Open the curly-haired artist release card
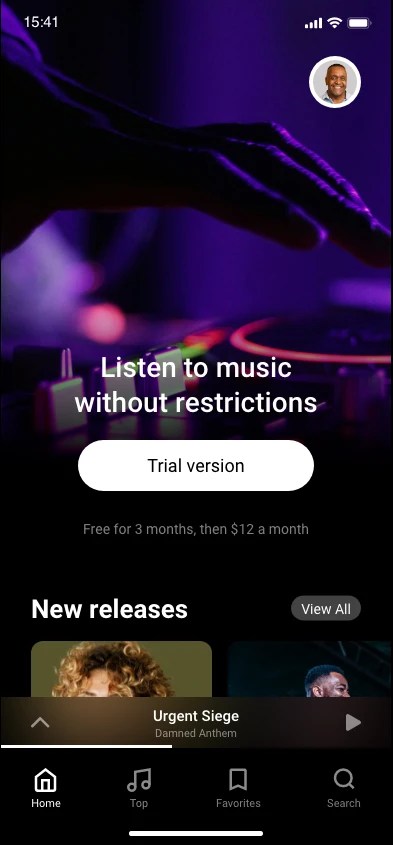The width and height of the screenshot is (393, 845). (121, 669)
